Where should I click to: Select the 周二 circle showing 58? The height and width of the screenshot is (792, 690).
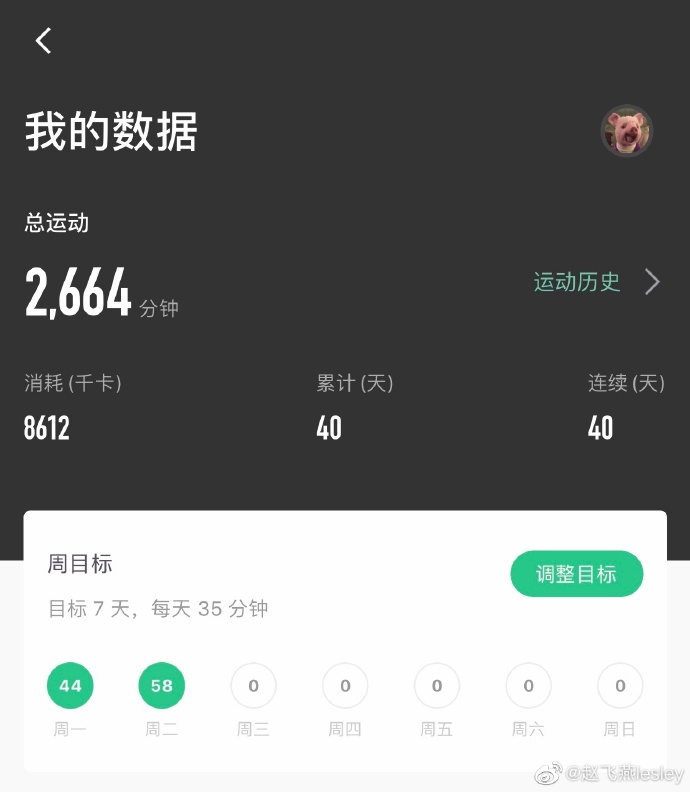(x=162, y=686)
